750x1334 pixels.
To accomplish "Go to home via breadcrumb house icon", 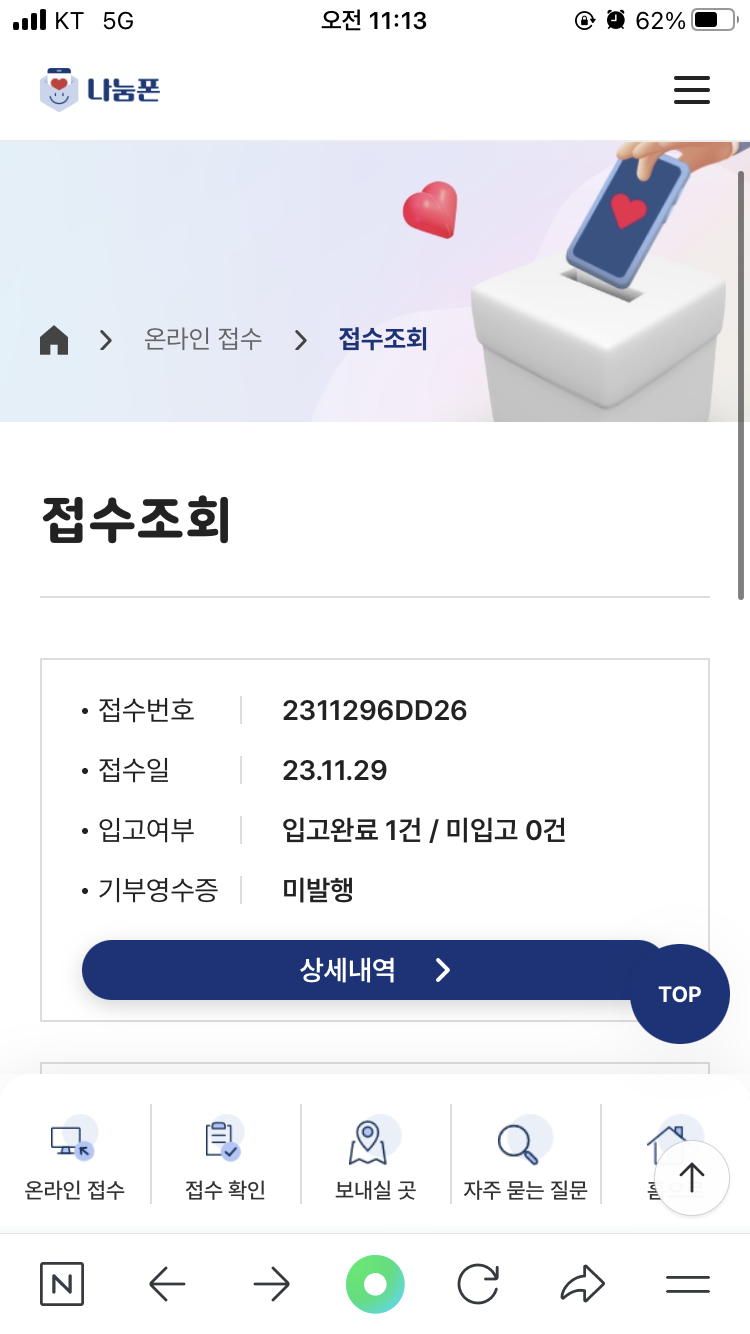I will coord(54,341).
